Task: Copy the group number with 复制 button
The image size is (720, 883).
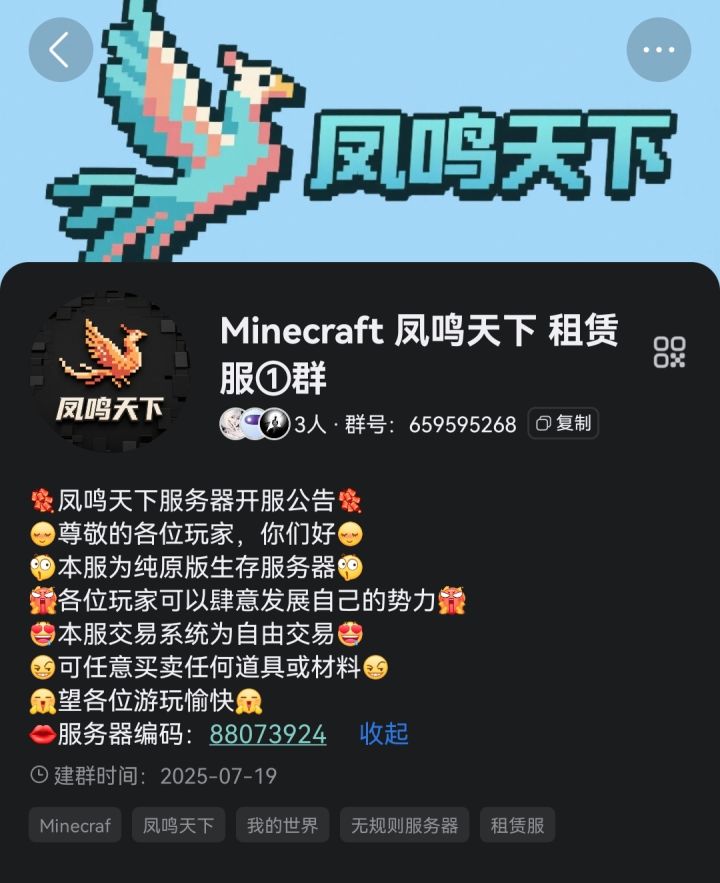Action: pos(563,423)
